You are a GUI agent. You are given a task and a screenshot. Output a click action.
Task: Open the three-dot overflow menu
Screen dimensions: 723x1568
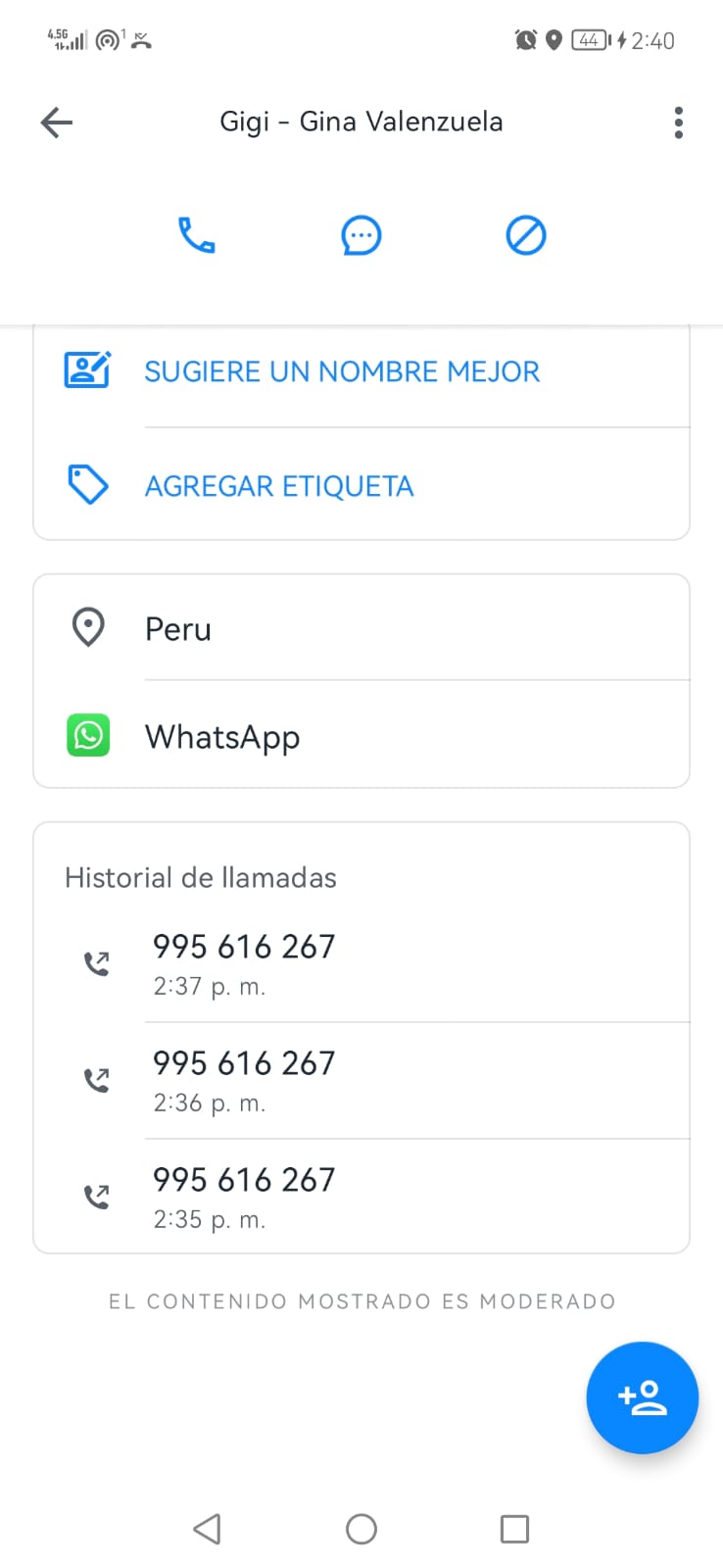click(x=678, y=122)
